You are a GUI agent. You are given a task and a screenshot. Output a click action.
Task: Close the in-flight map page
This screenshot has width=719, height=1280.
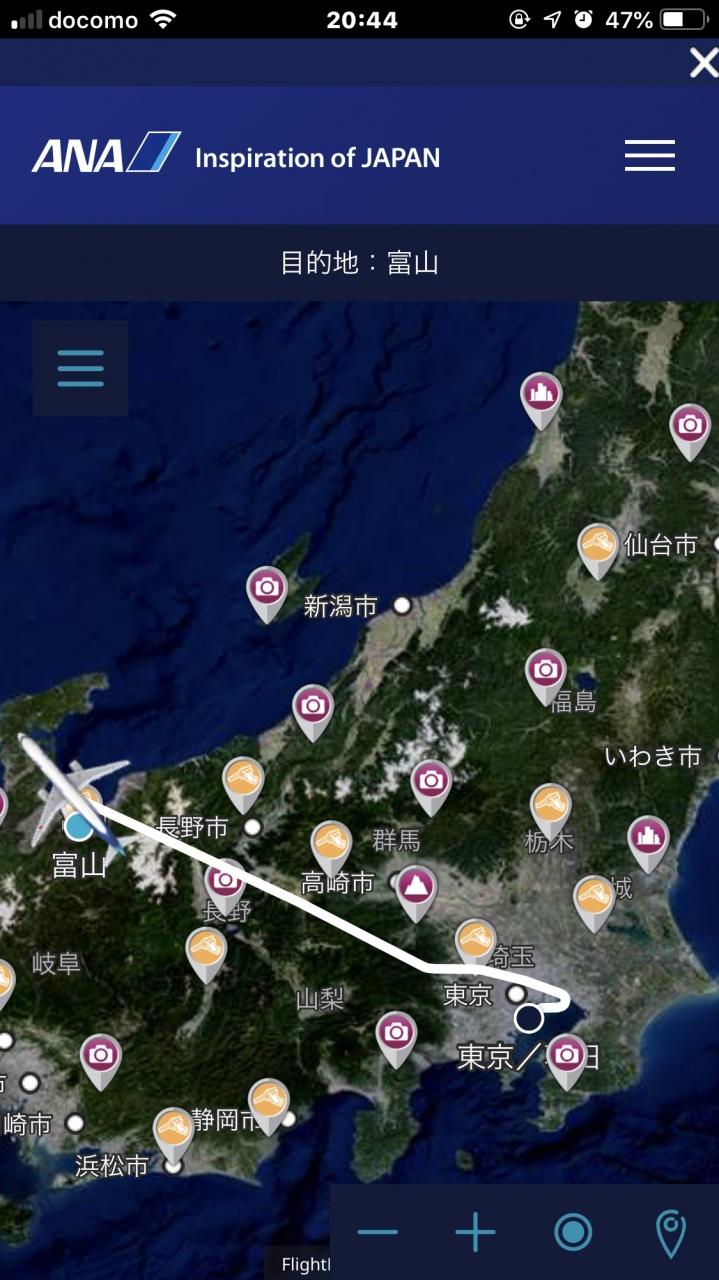tap(703, 62)
